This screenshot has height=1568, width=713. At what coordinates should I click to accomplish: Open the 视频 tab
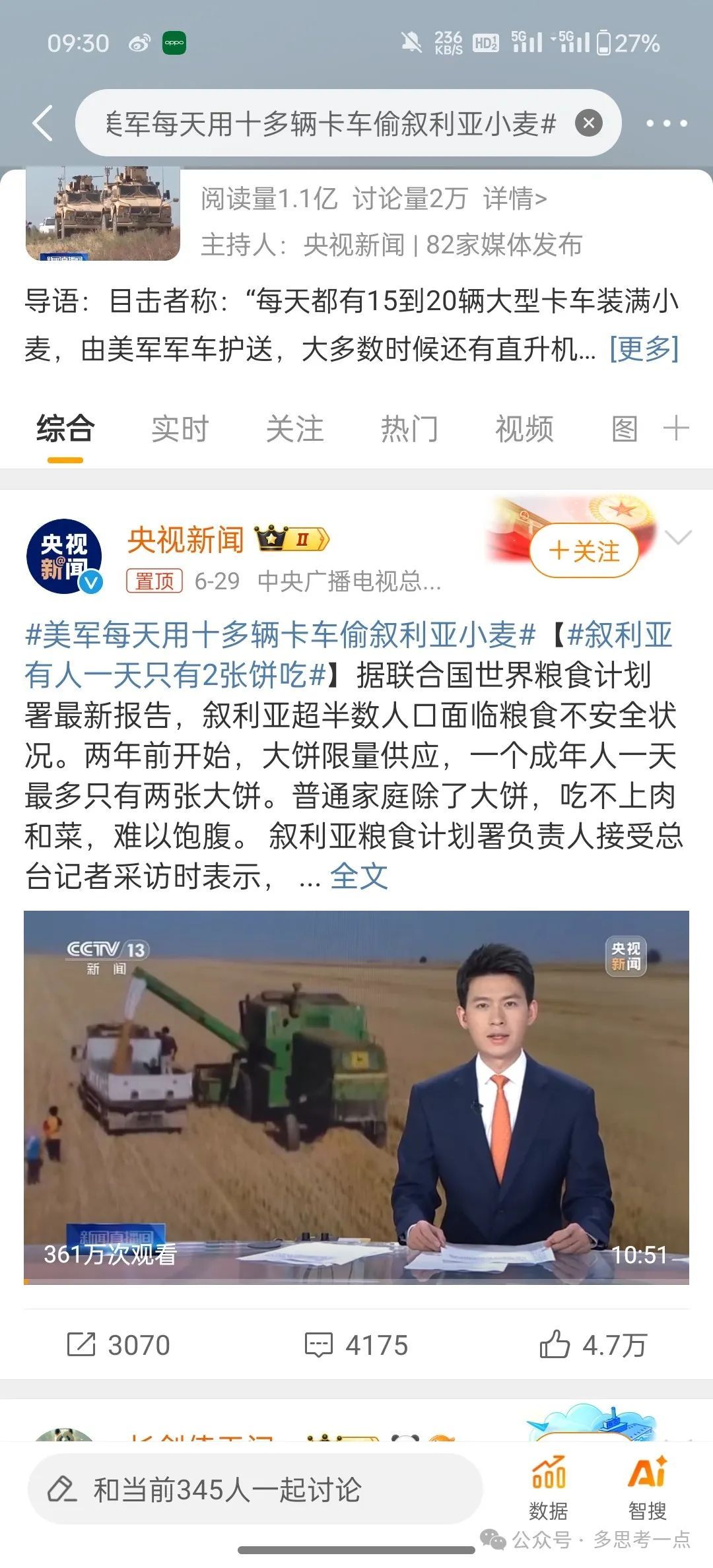pos(524,429)
